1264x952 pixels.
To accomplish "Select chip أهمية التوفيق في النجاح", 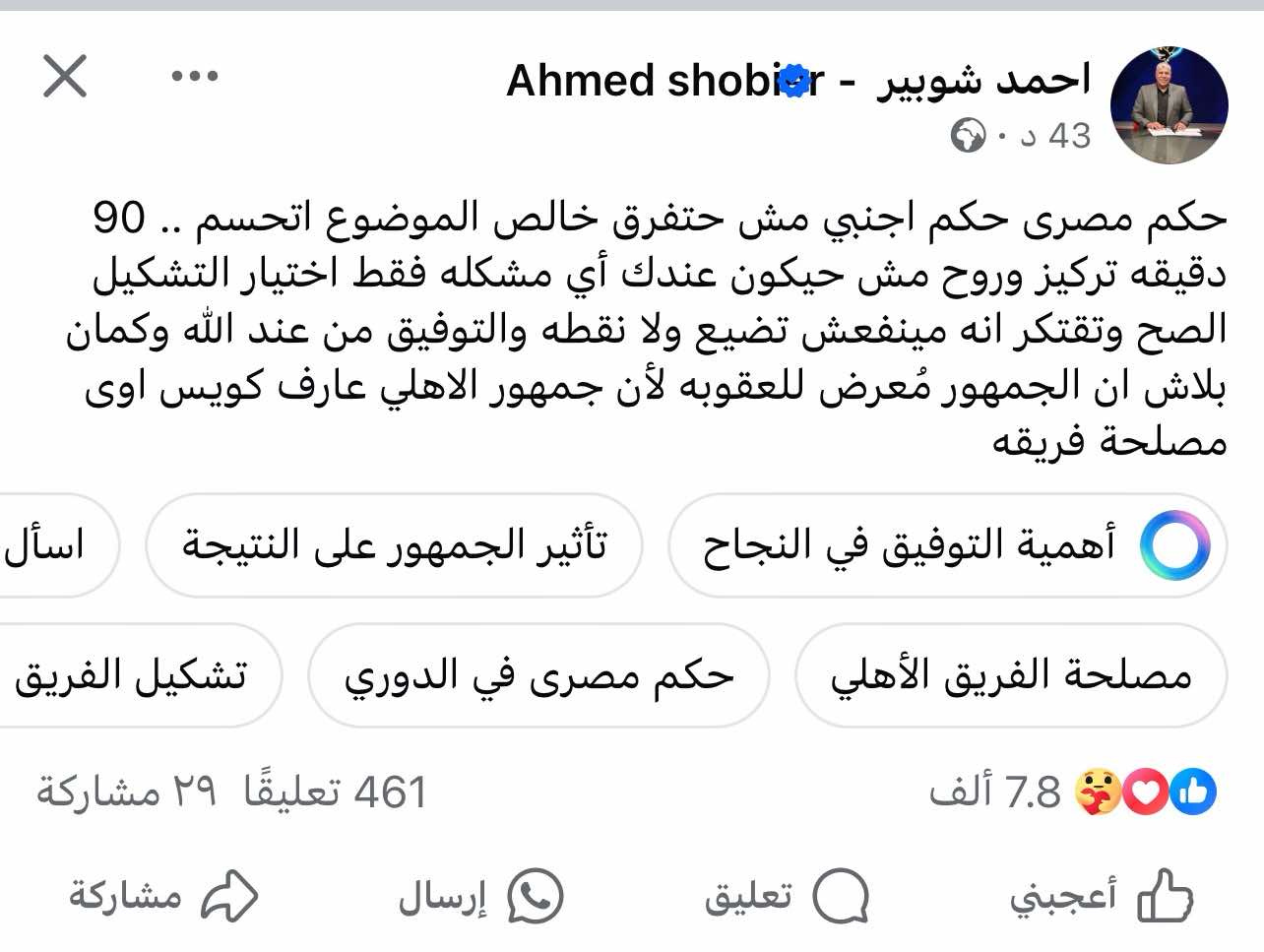I will tap(948, 545).
